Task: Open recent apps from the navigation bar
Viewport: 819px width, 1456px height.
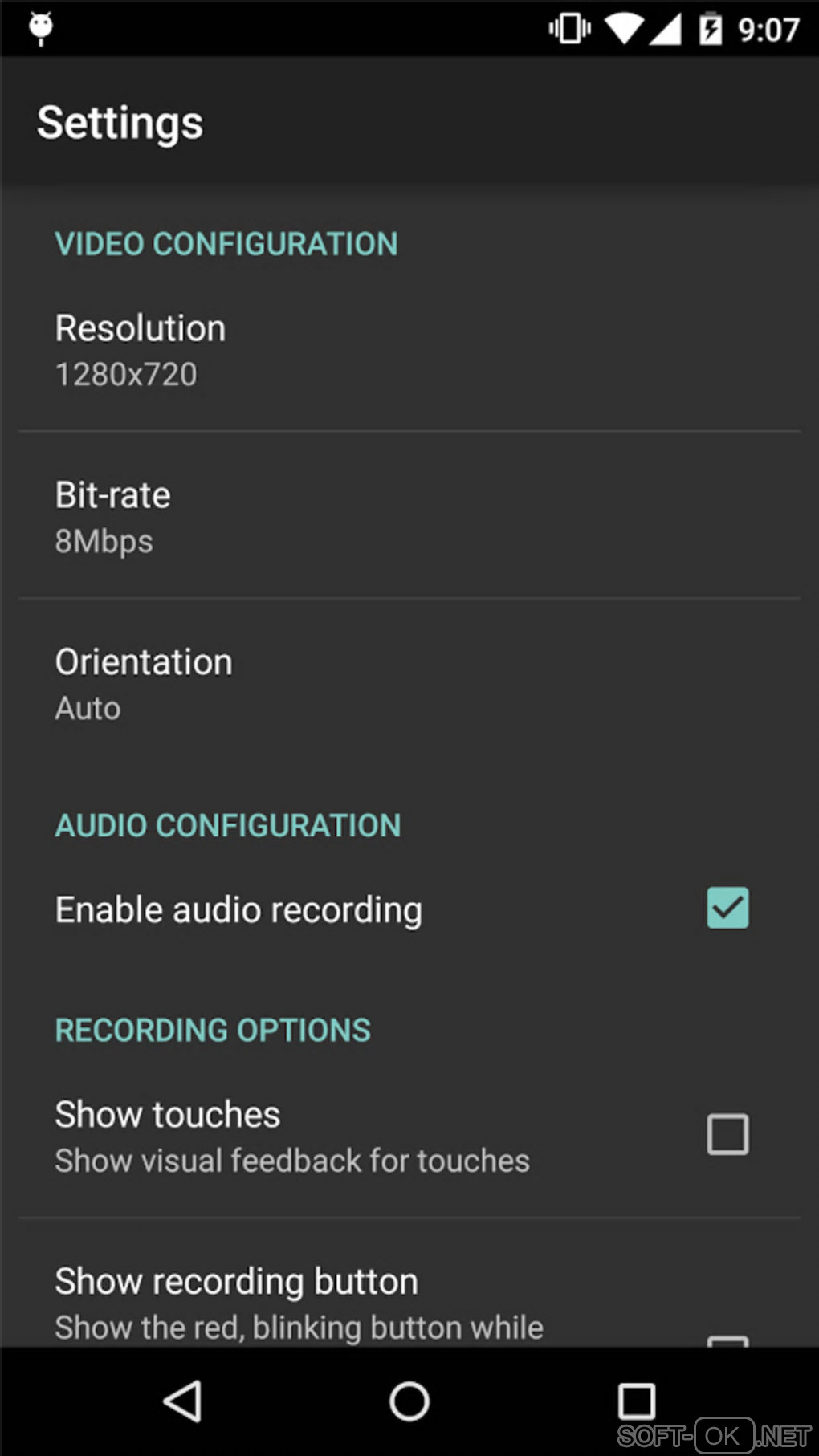Action: coord(637,1401)
